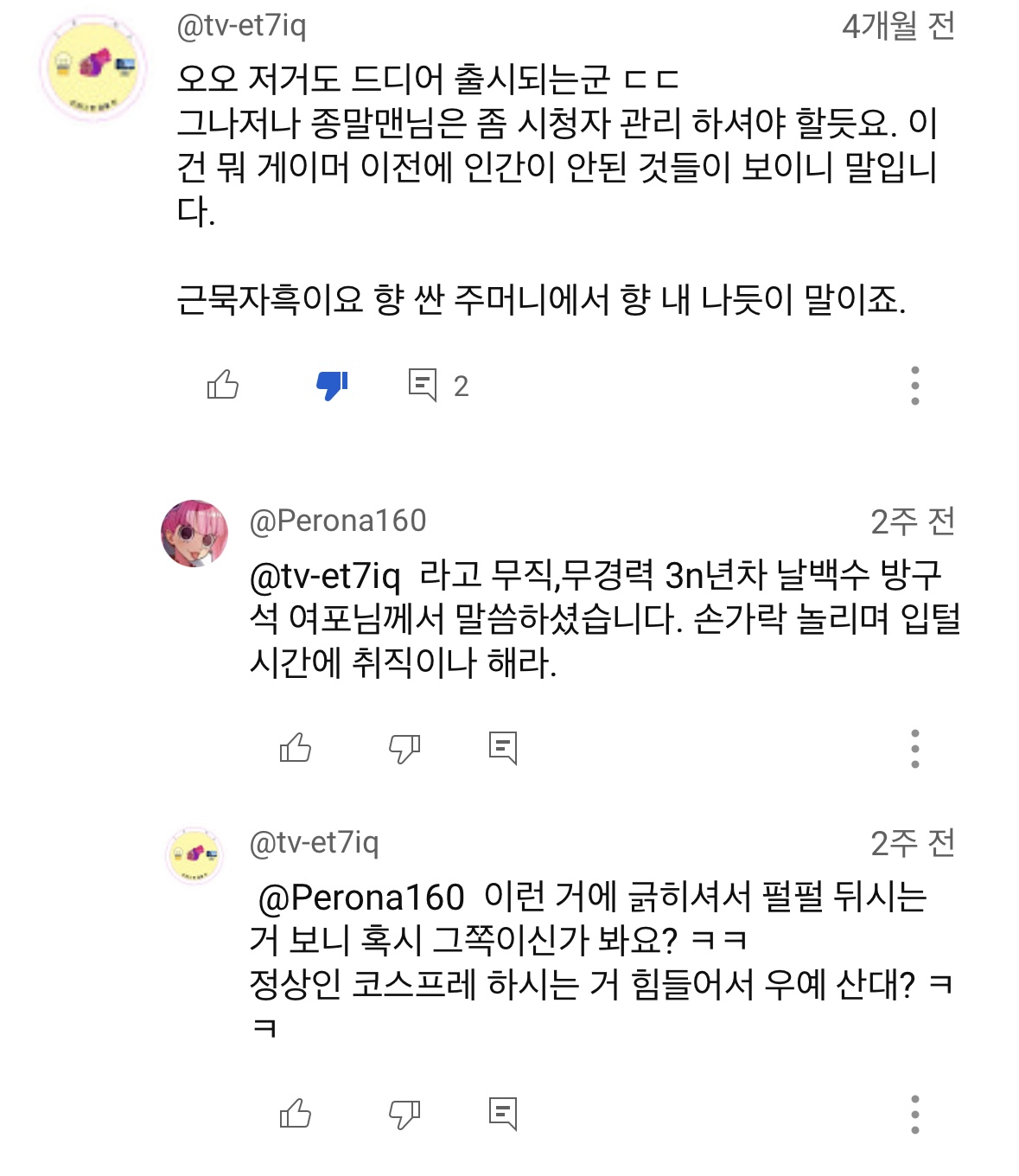Tap the @tv-et7iq mention in Perona160's reply
1019x1176 pixels.
pyautogui.click(x=325, y=576)
